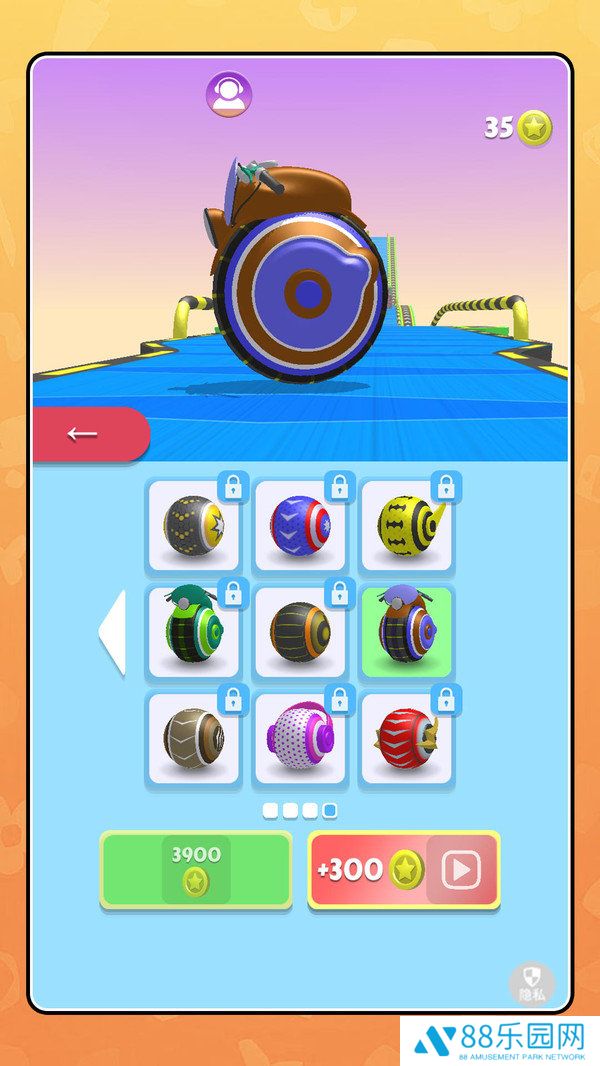Select the blue and red shield ball
The width and height of the screenshot is (600, 1066).
300,525
